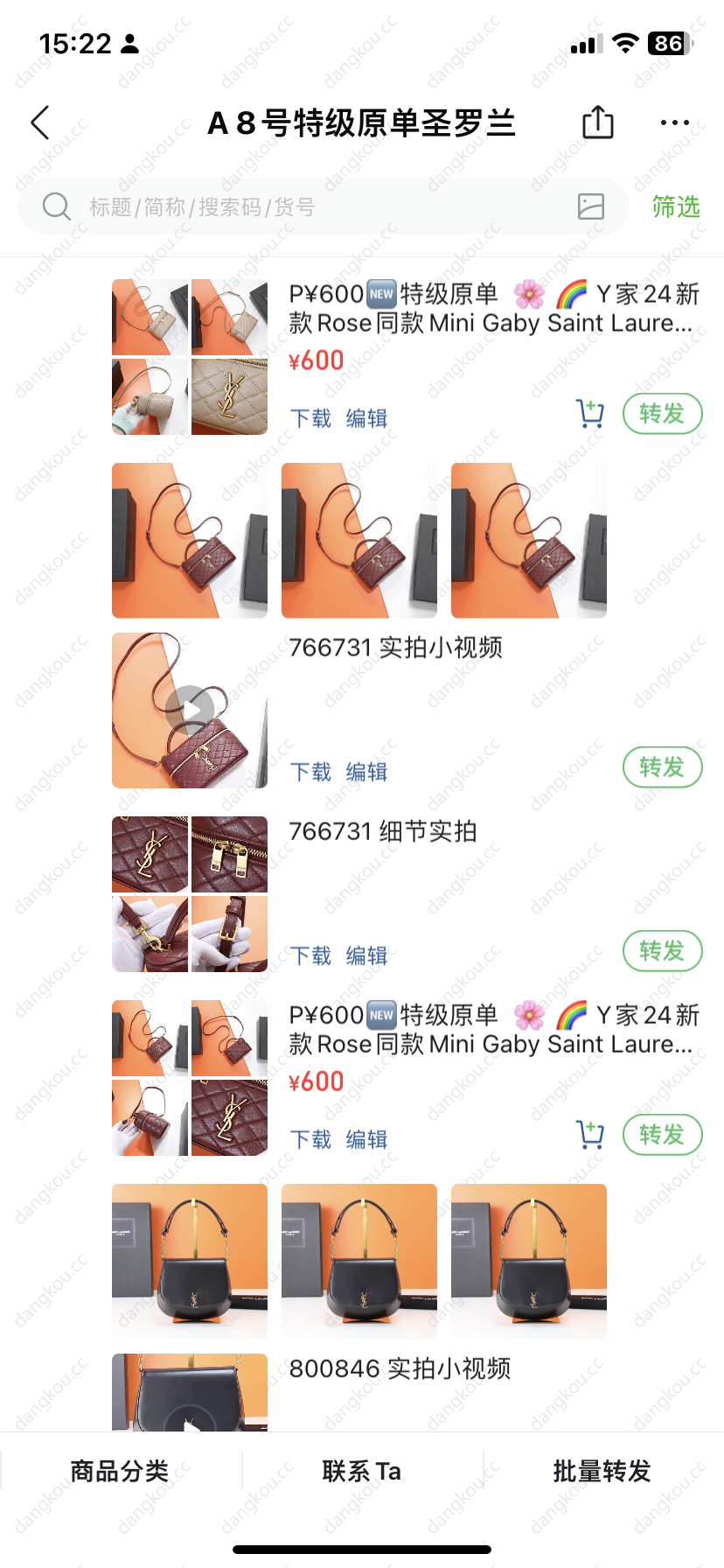Open image search in the search bar

pyautogui.click(x=591, y=206)
